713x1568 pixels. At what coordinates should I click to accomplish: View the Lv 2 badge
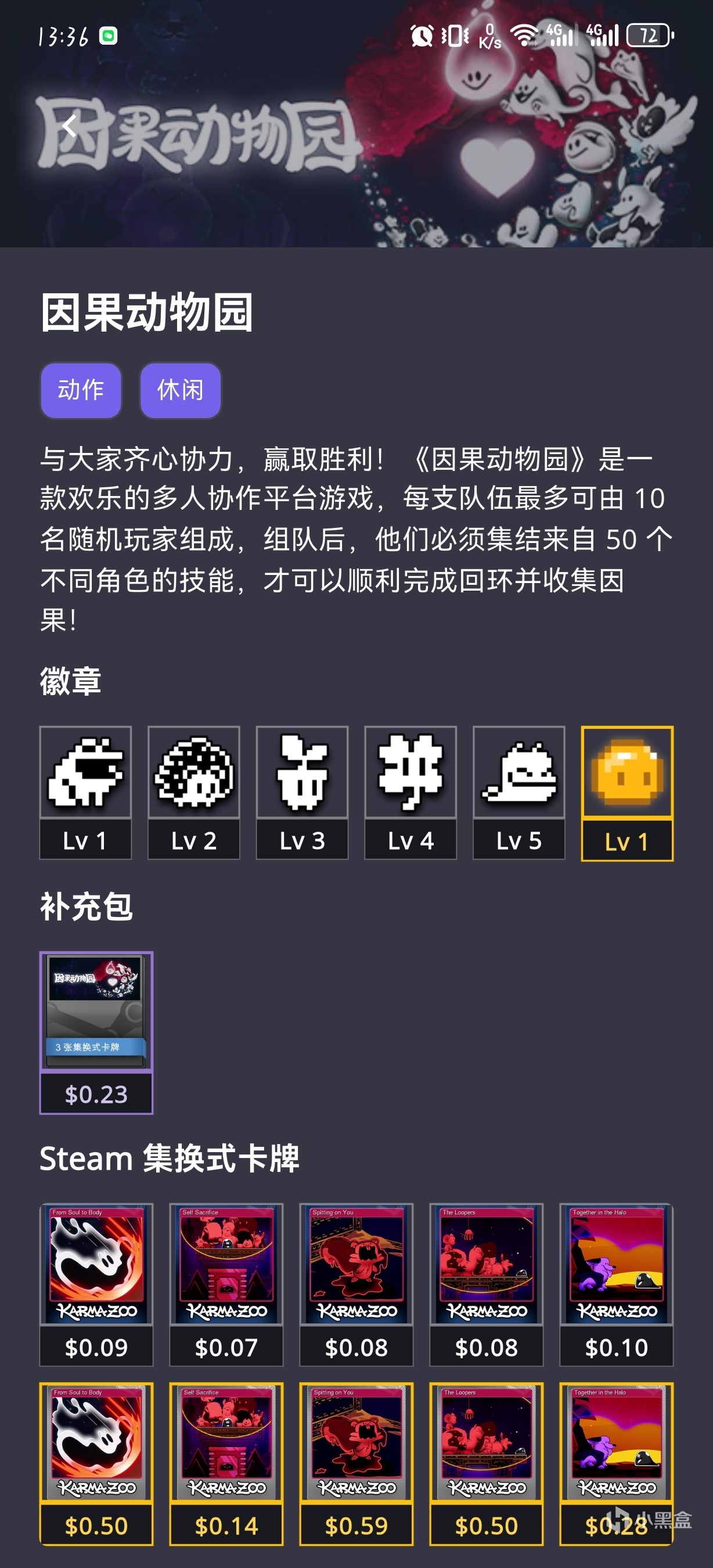(x=193, y=792)
